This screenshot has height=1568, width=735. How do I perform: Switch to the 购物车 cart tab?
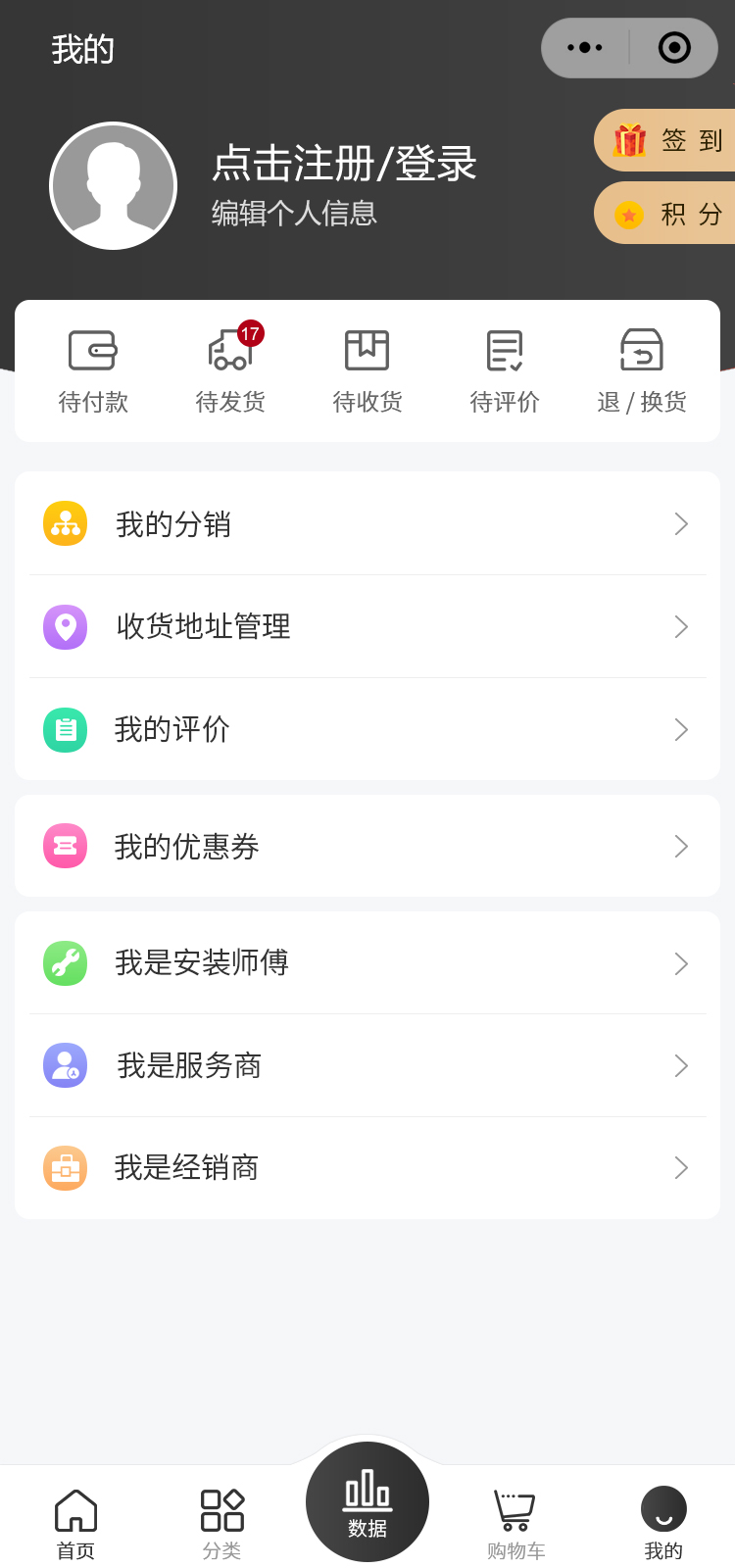tap(515, 1522)
